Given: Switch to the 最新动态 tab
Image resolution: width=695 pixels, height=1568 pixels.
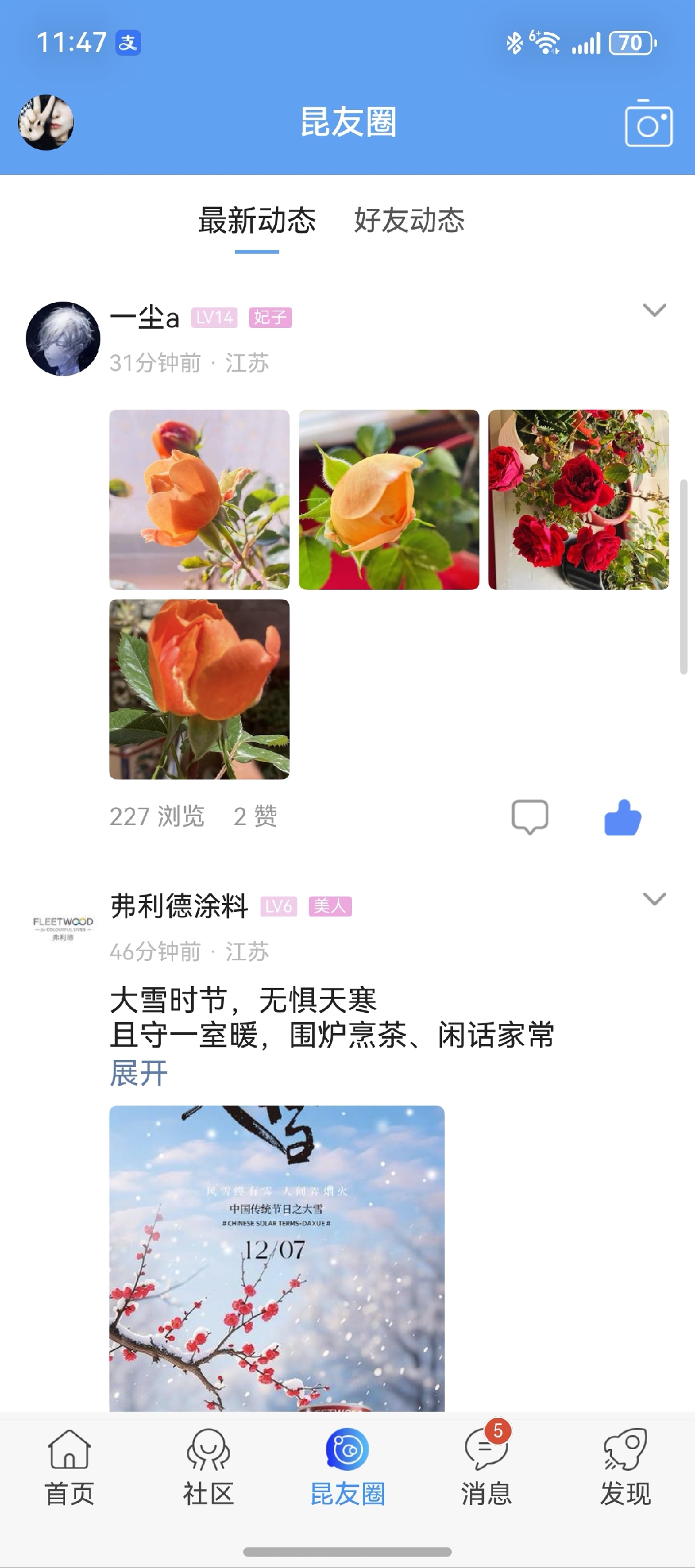Looking at the screenshot, I should (257, 221).
